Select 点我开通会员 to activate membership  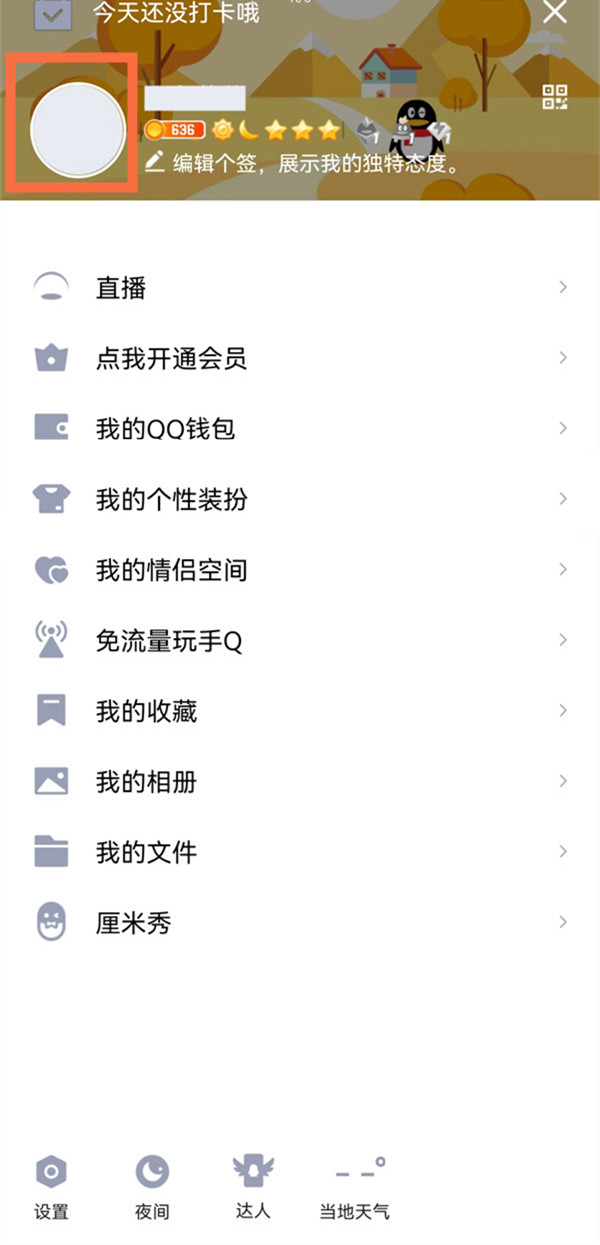pos(300,358)
